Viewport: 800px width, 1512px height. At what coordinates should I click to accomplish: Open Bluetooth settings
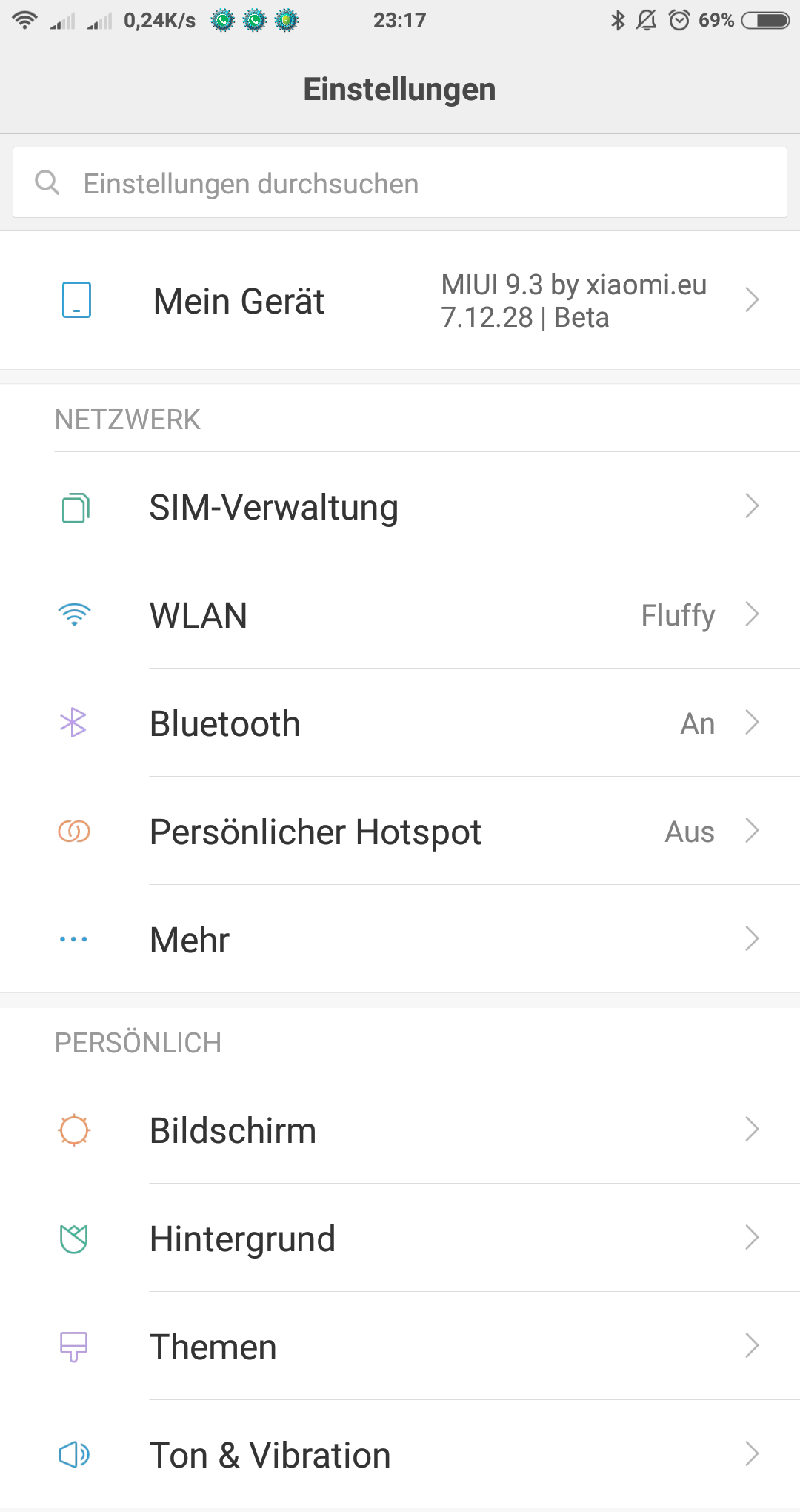pyautogui.click(x=400, y=723)
